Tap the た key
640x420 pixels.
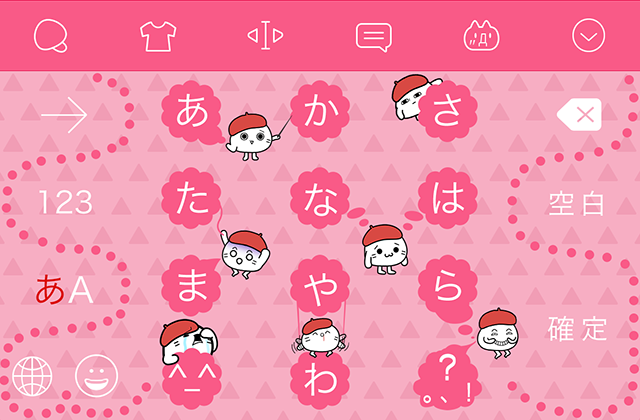click(191, 199)
